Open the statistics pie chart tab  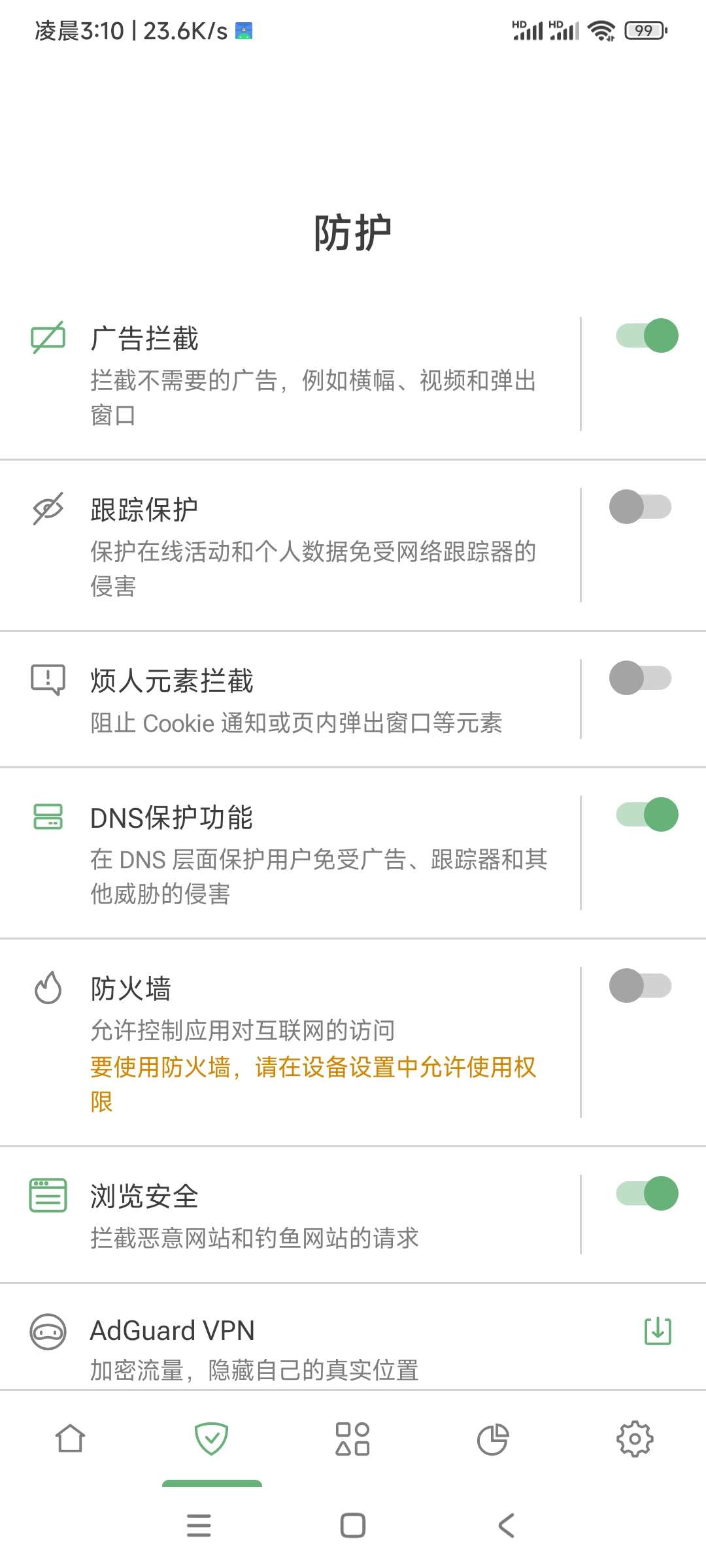click(493, 1439)
